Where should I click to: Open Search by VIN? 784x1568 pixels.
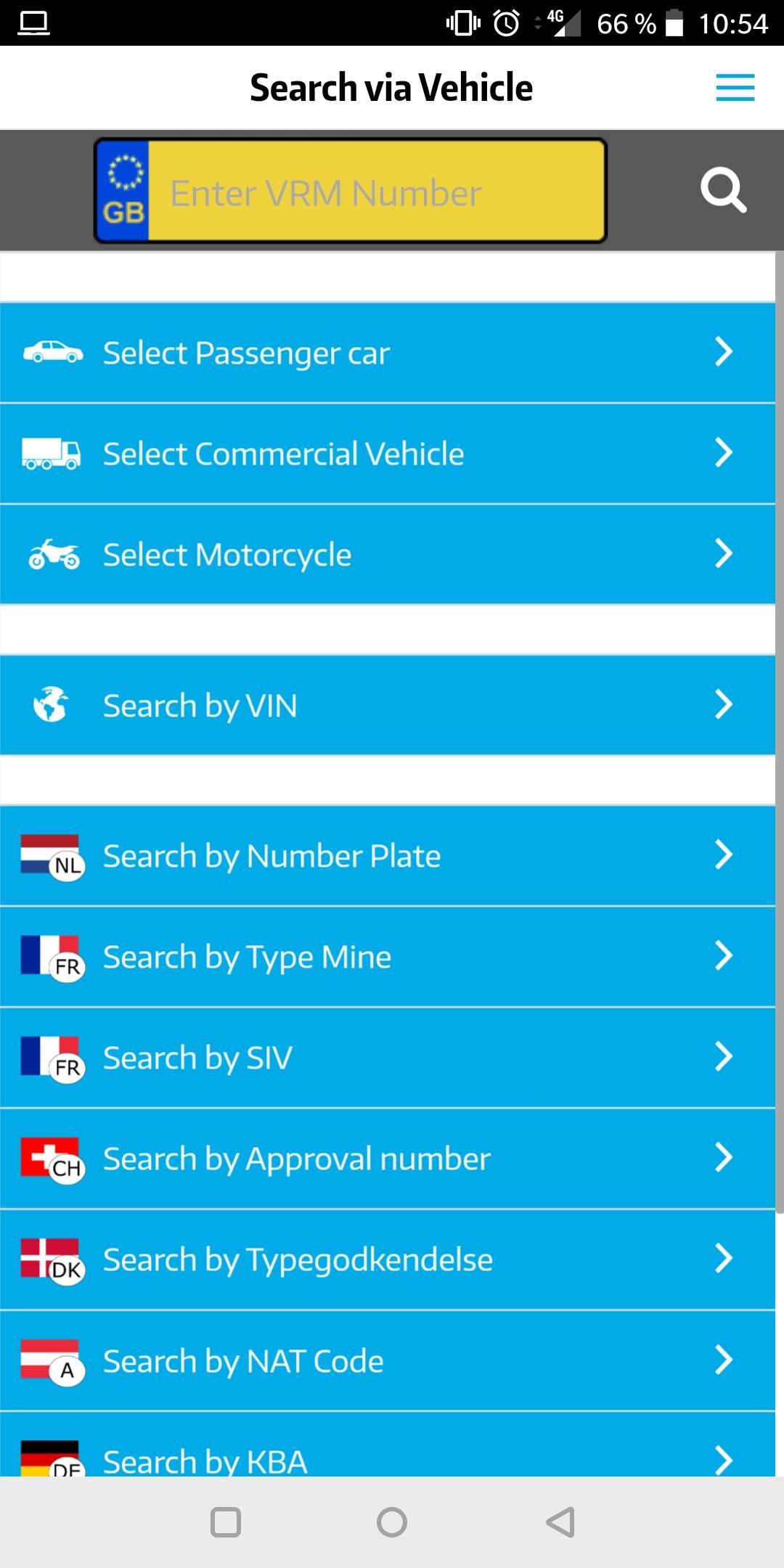[388, 706]
